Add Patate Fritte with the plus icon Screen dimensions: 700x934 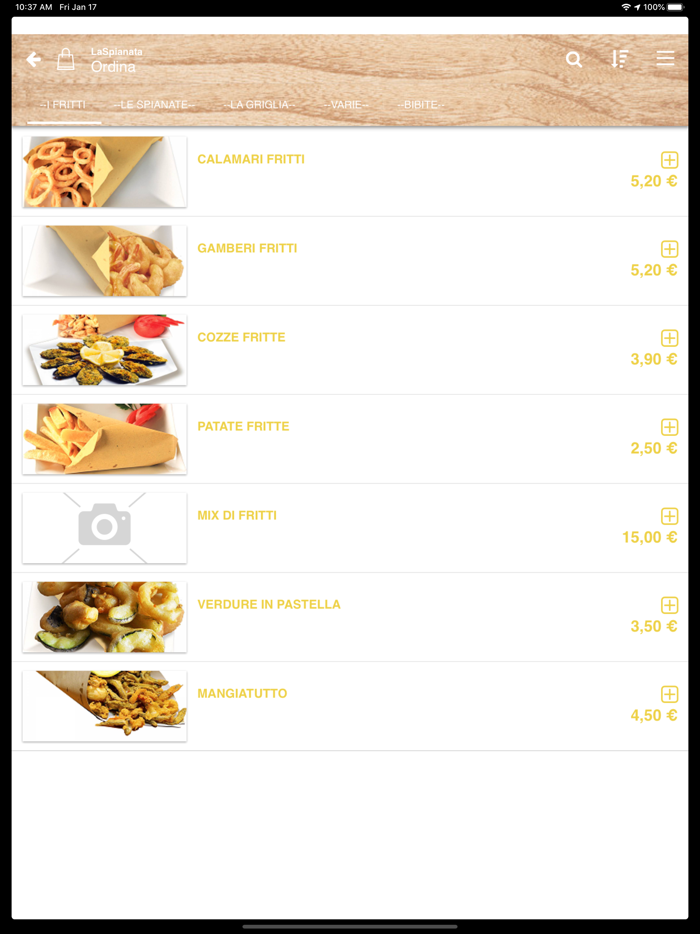pyautogui.click(x=669, y=427)
